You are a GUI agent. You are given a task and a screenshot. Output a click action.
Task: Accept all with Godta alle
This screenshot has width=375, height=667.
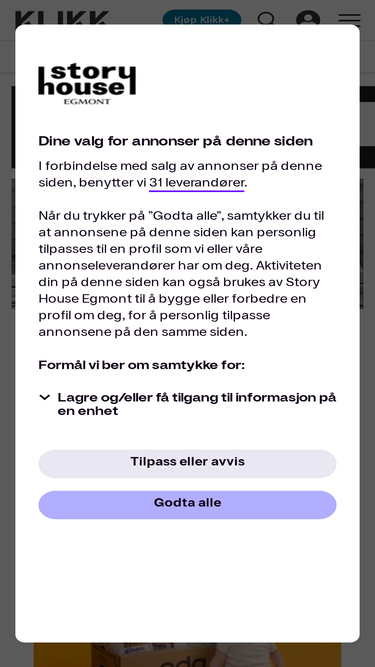(188, 505)
